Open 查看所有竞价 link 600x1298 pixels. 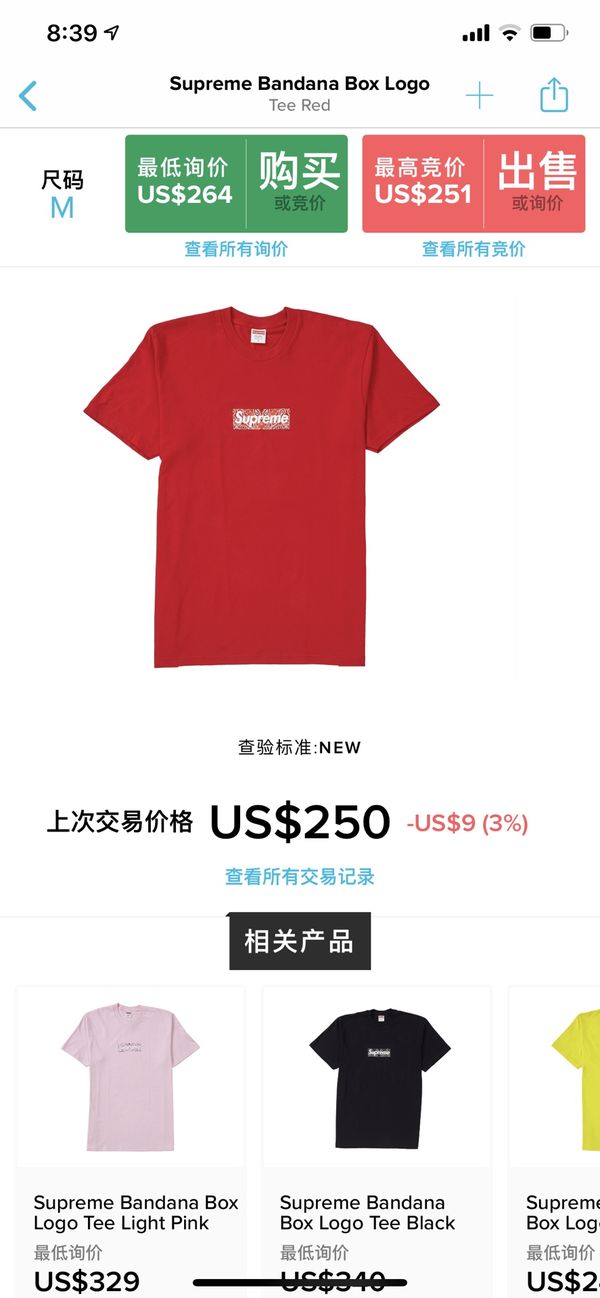coord(473,249)
